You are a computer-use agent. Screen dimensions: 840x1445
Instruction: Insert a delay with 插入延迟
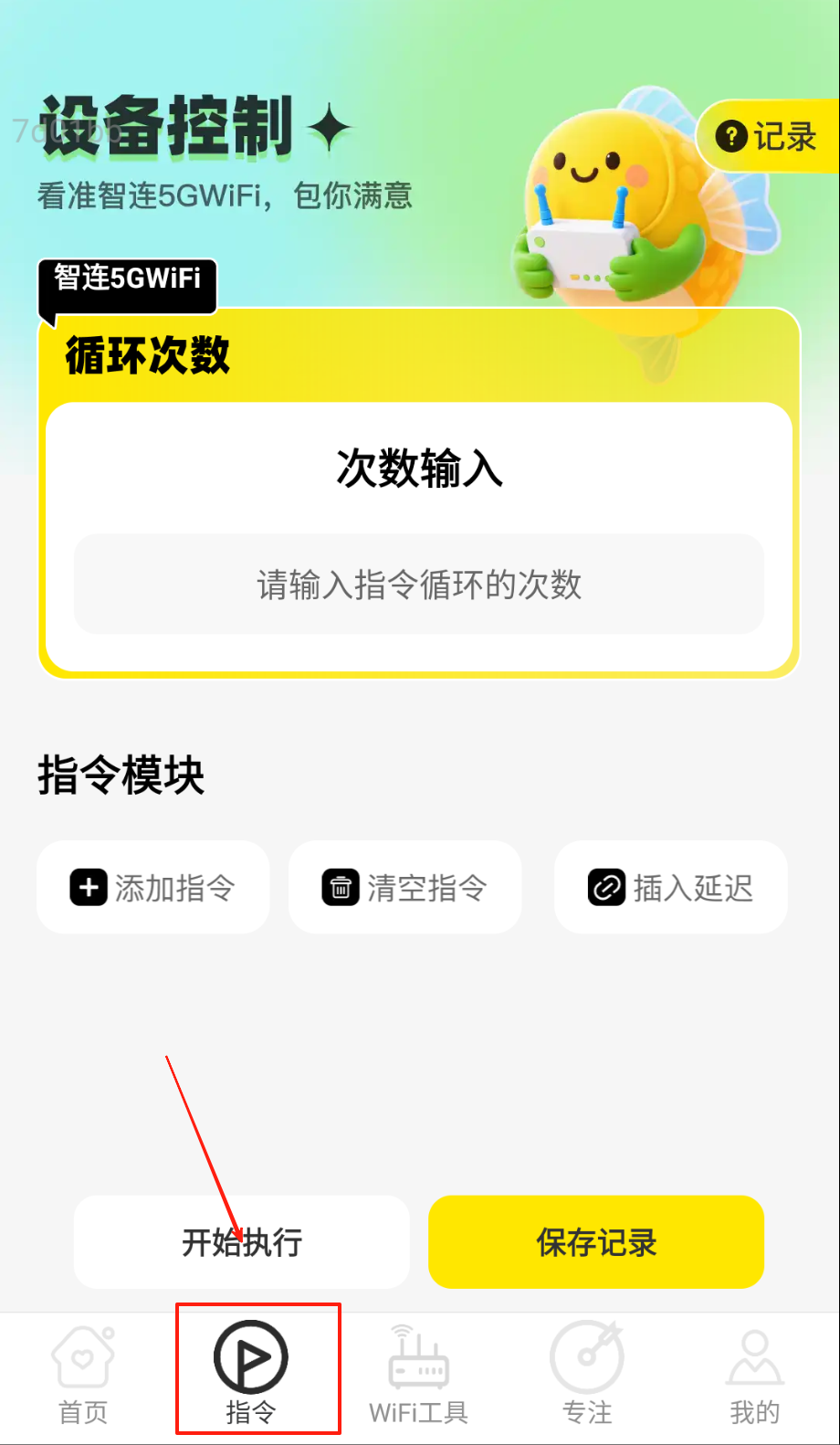click(671, 887)
